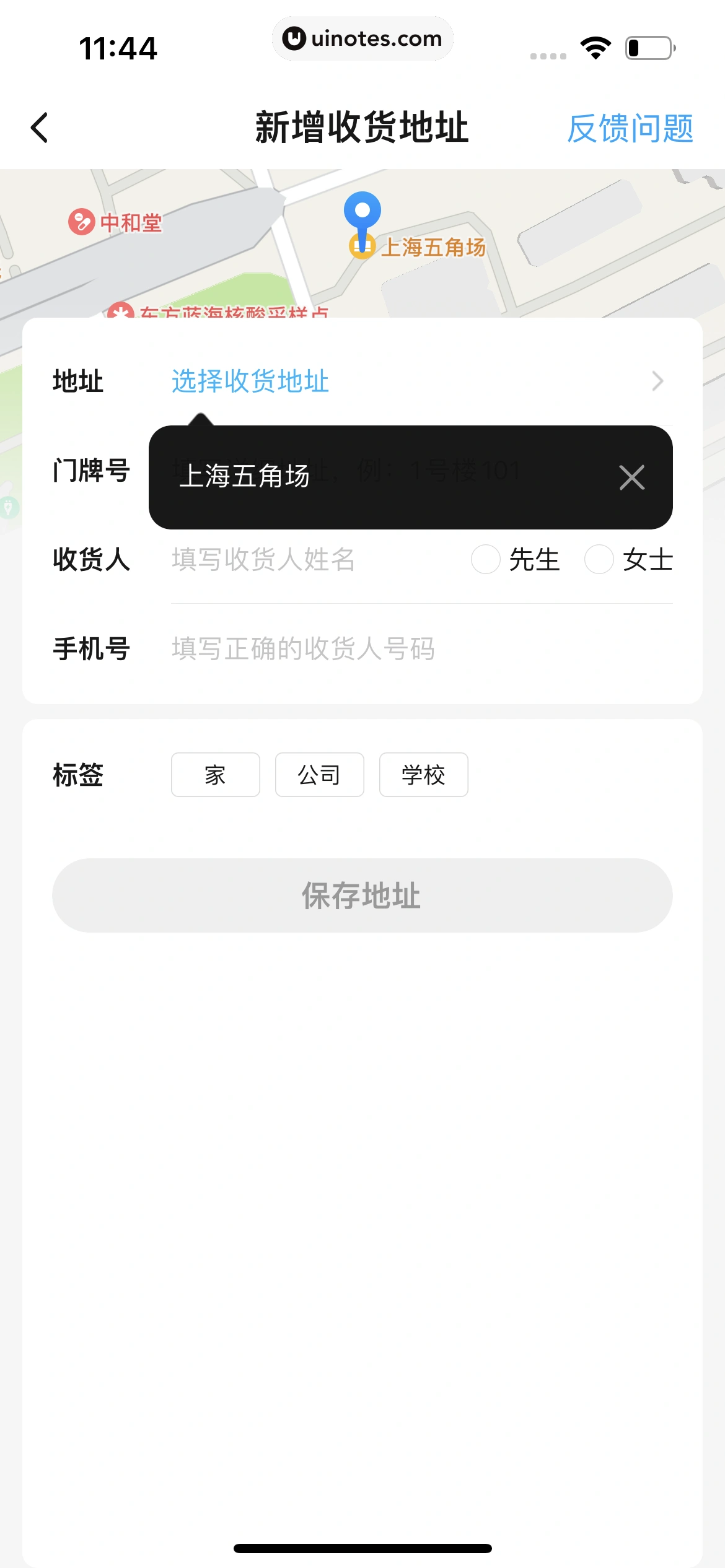The width and height of the screenshot is (725, 1568).
Task: Click the 上海五角场 metro station icon
Action: click(x=364, y=246)
